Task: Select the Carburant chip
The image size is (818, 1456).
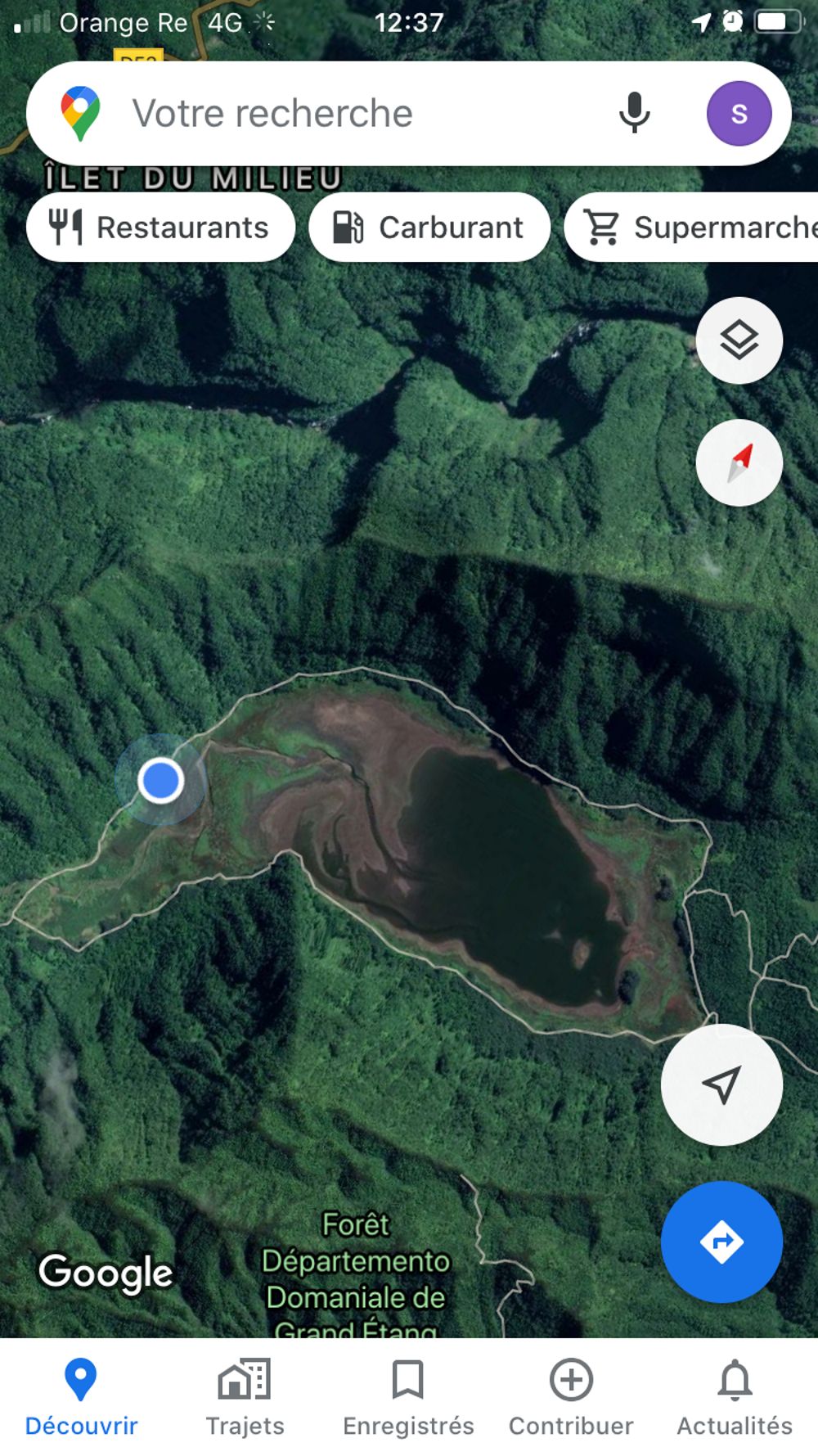Action: (429, 228)
